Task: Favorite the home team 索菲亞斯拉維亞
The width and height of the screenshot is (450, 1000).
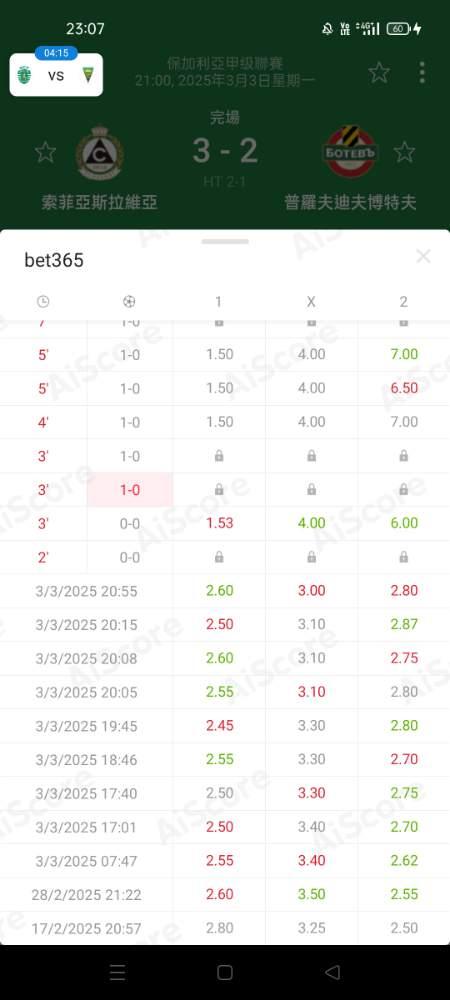Action: [45, 152]
